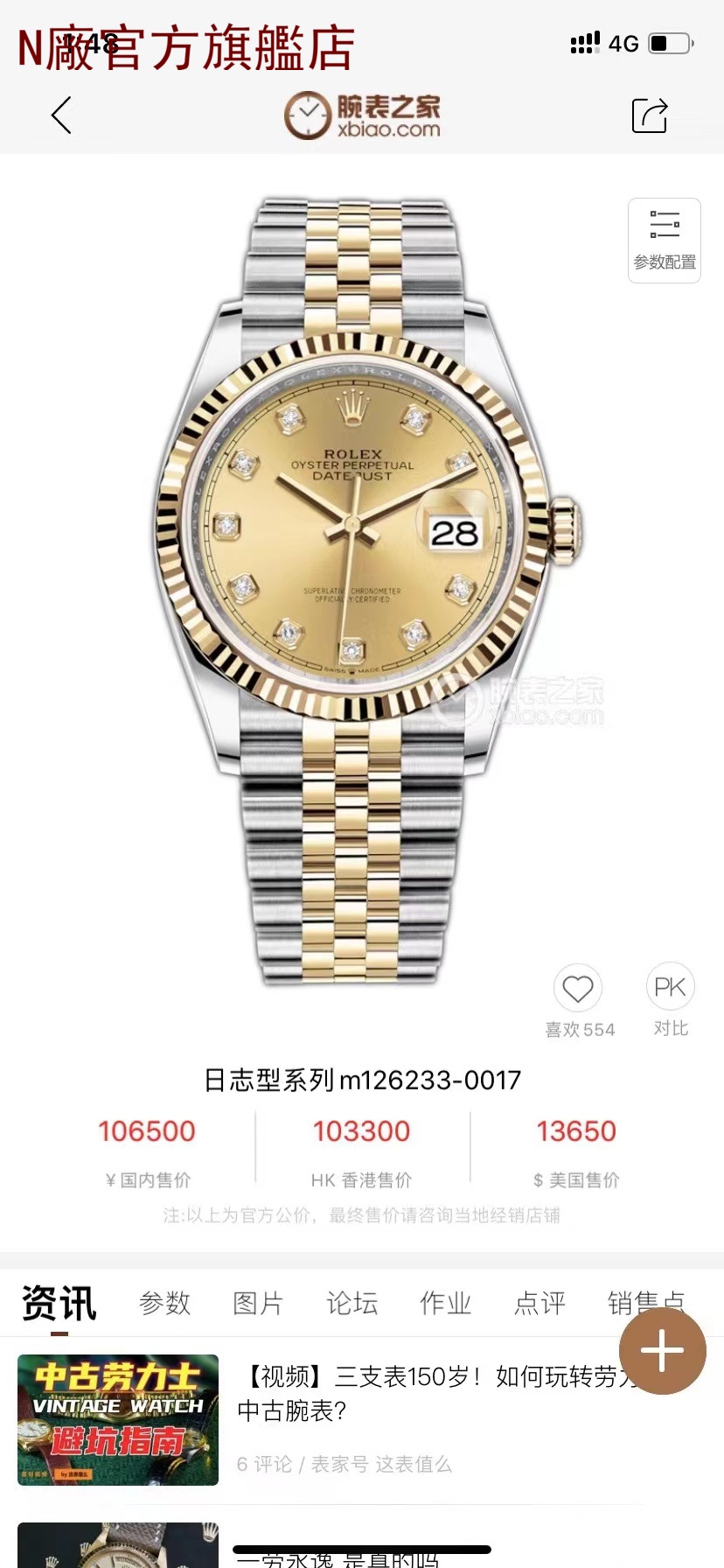The image size is (724, 1568).
Task: Tap PK 对比 to compare watches
Action: [670, 988]
